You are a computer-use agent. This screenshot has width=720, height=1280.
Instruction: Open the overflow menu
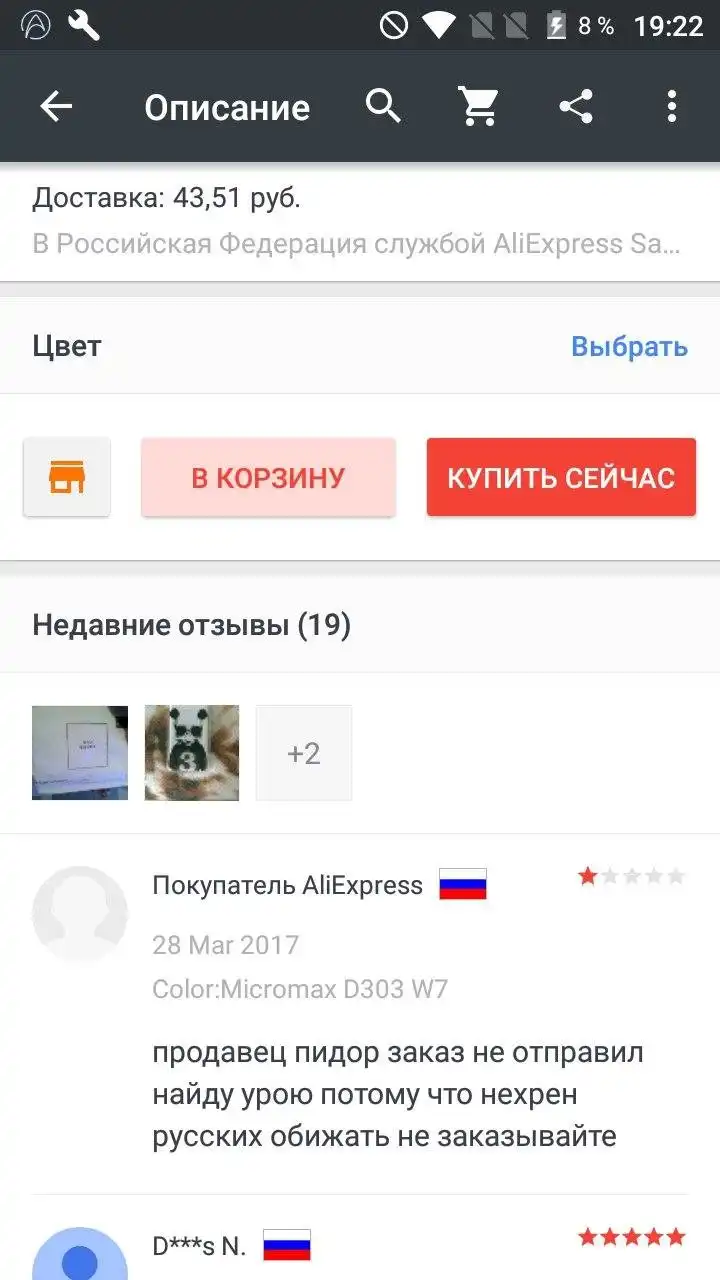click(671, 107)
